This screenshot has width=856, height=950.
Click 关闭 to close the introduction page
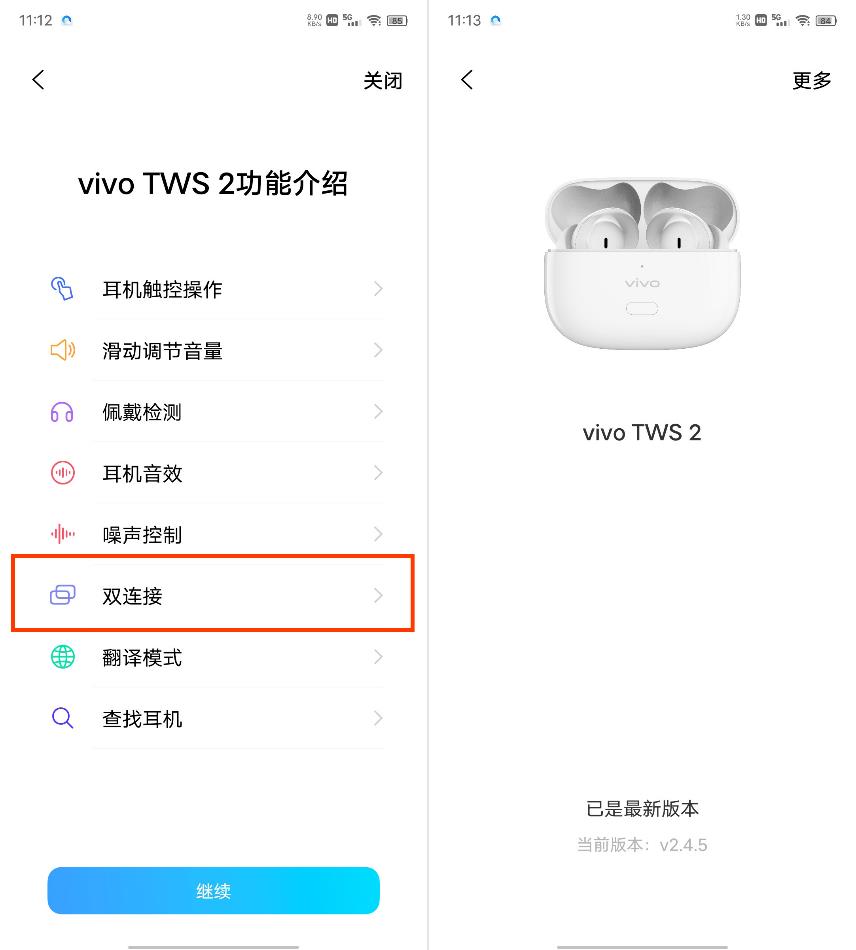click(x=383, y=80)
